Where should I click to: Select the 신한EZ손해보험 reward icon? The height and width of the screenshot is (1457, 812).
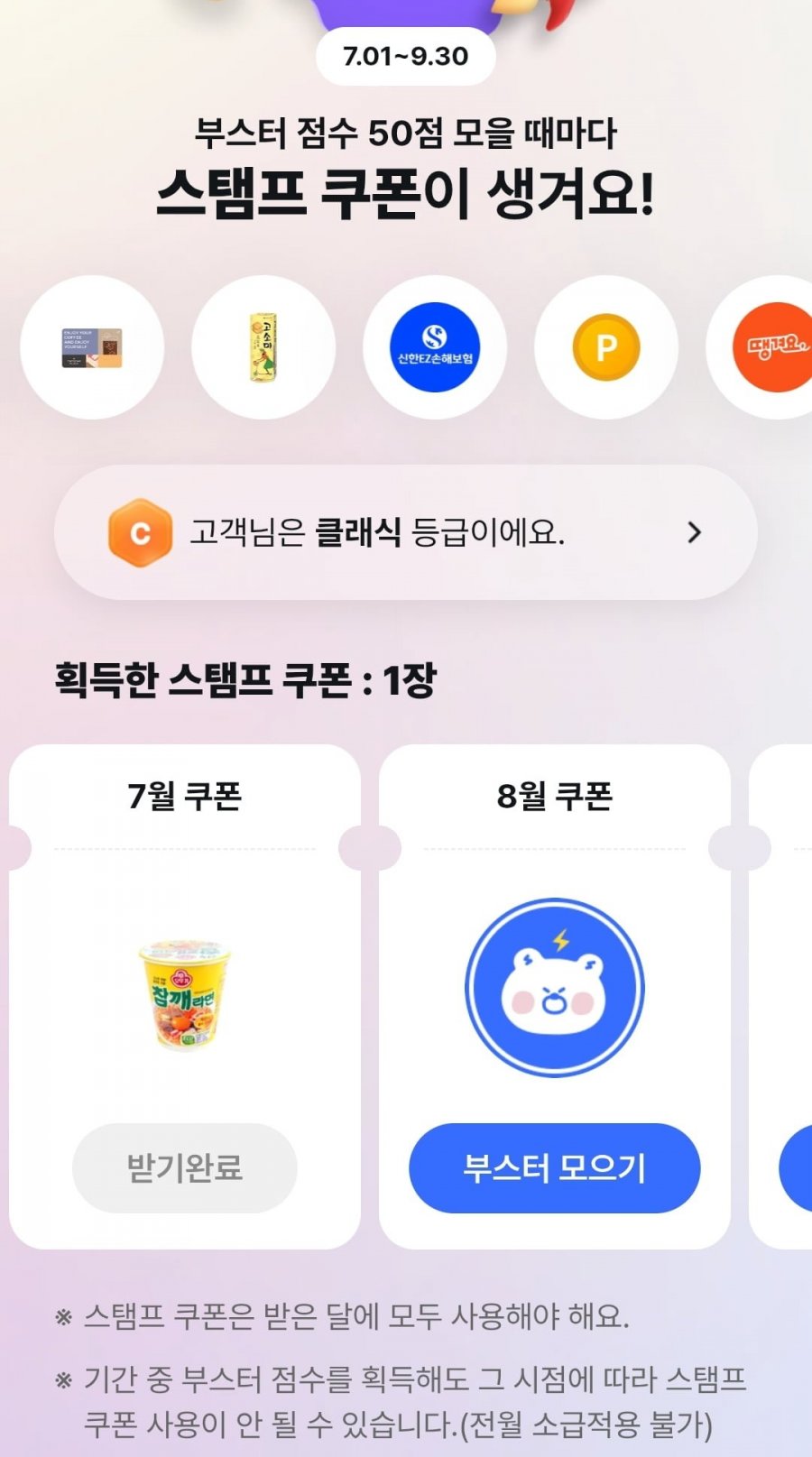click(435, 347)
